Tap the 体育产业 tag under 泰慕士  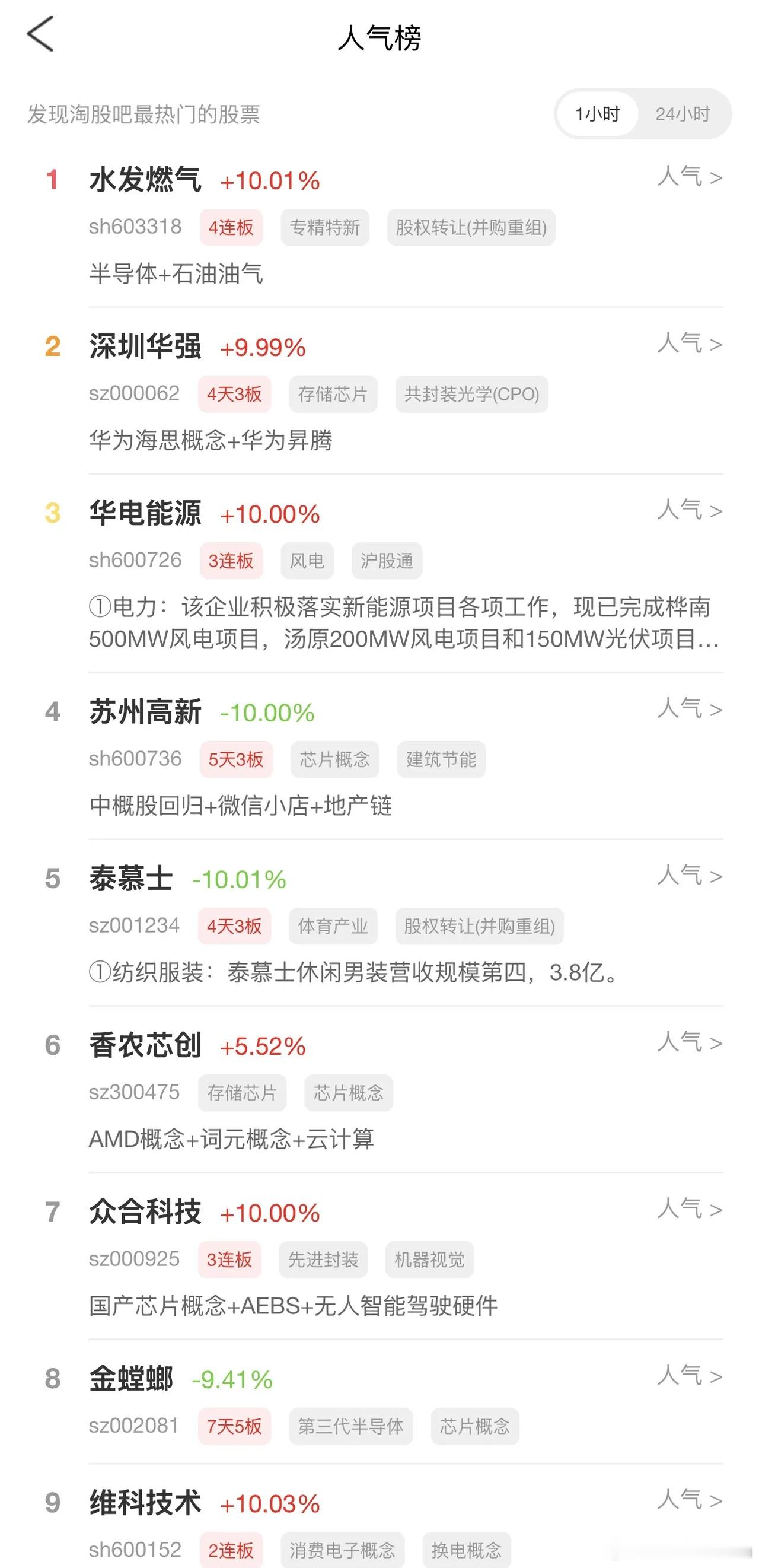(333, 927)
